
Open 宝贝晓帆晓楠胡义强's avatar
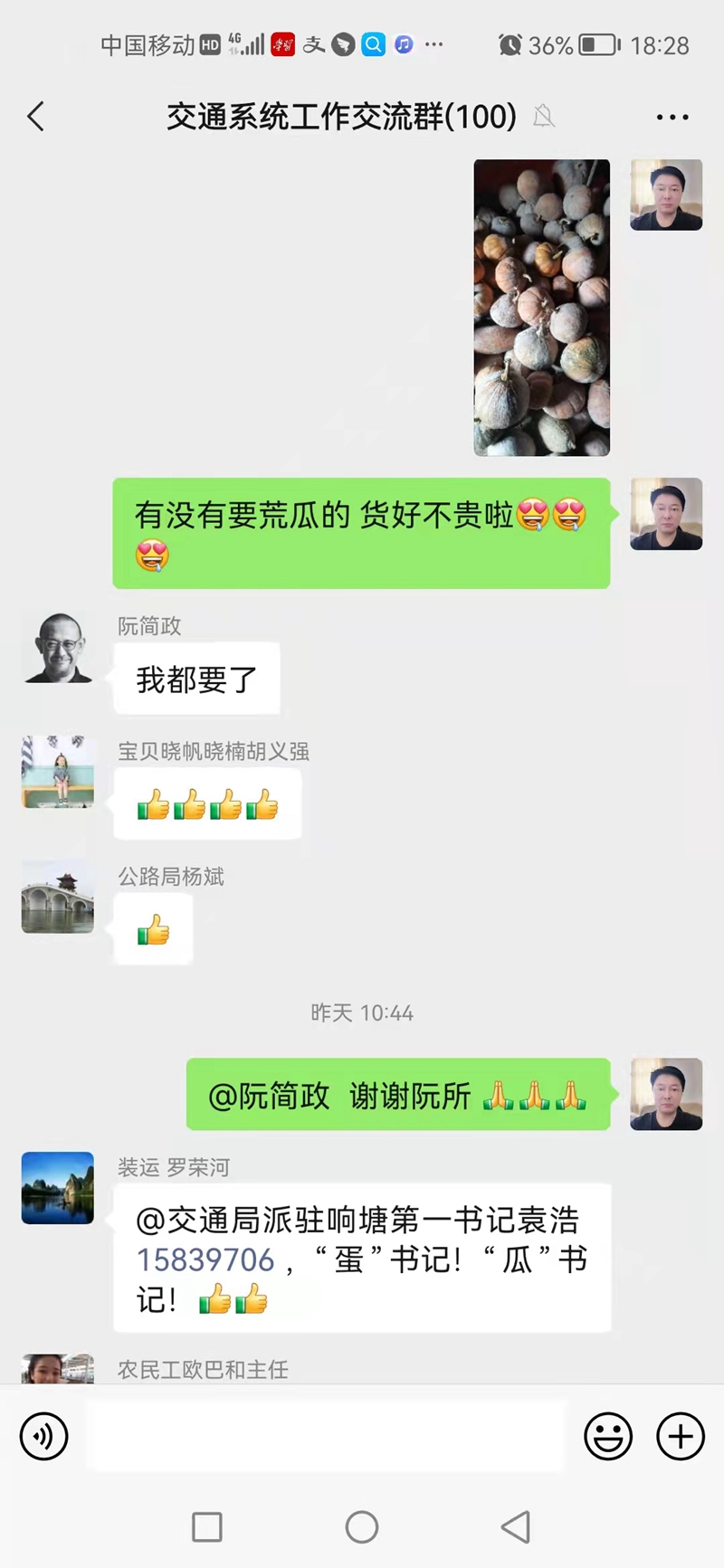58,772
